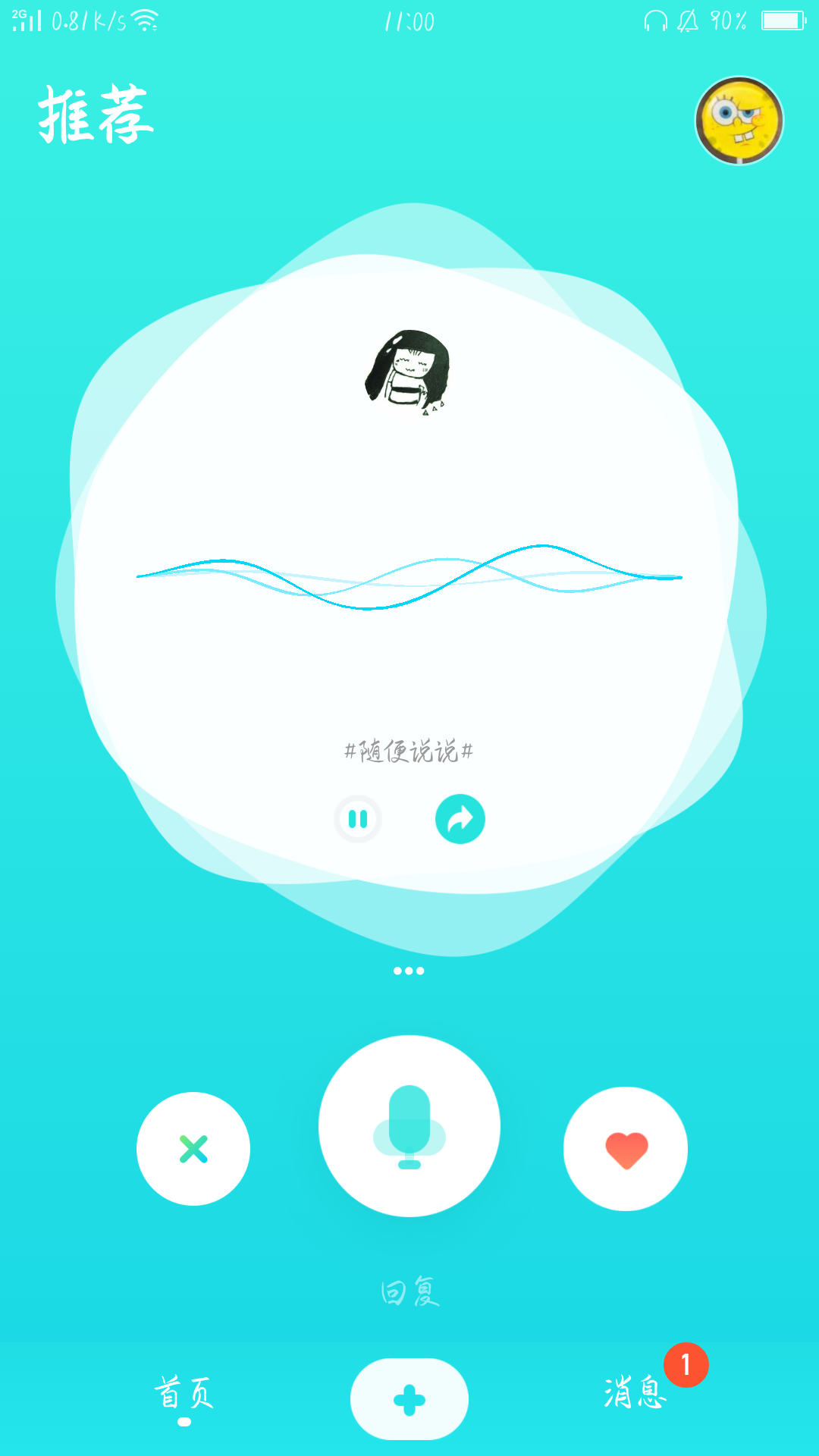Pause the voice clip playback
819x1456 pixels.
pyautogui.click(x=358, y=819)
